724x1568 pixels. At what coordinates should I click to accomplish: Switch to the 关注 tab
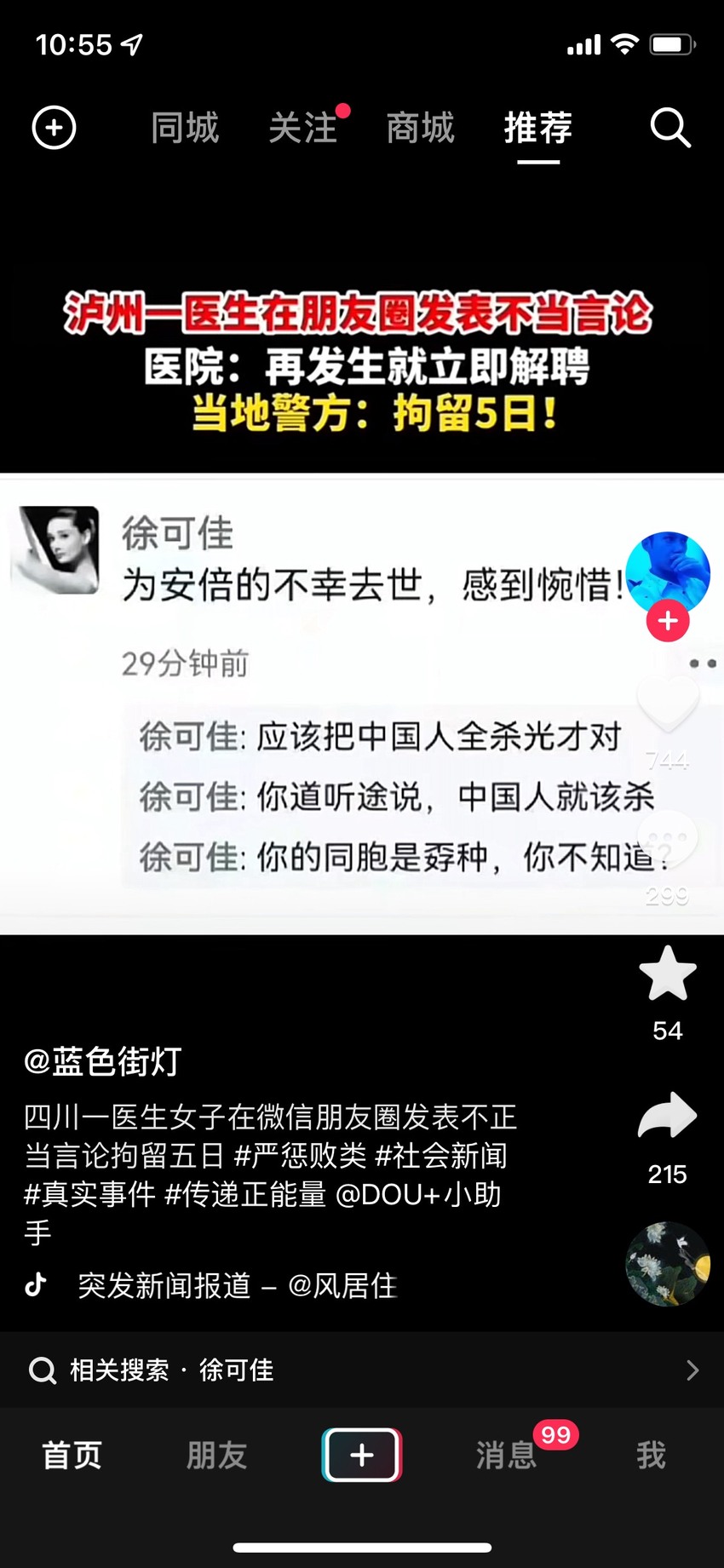click(302, 128)
